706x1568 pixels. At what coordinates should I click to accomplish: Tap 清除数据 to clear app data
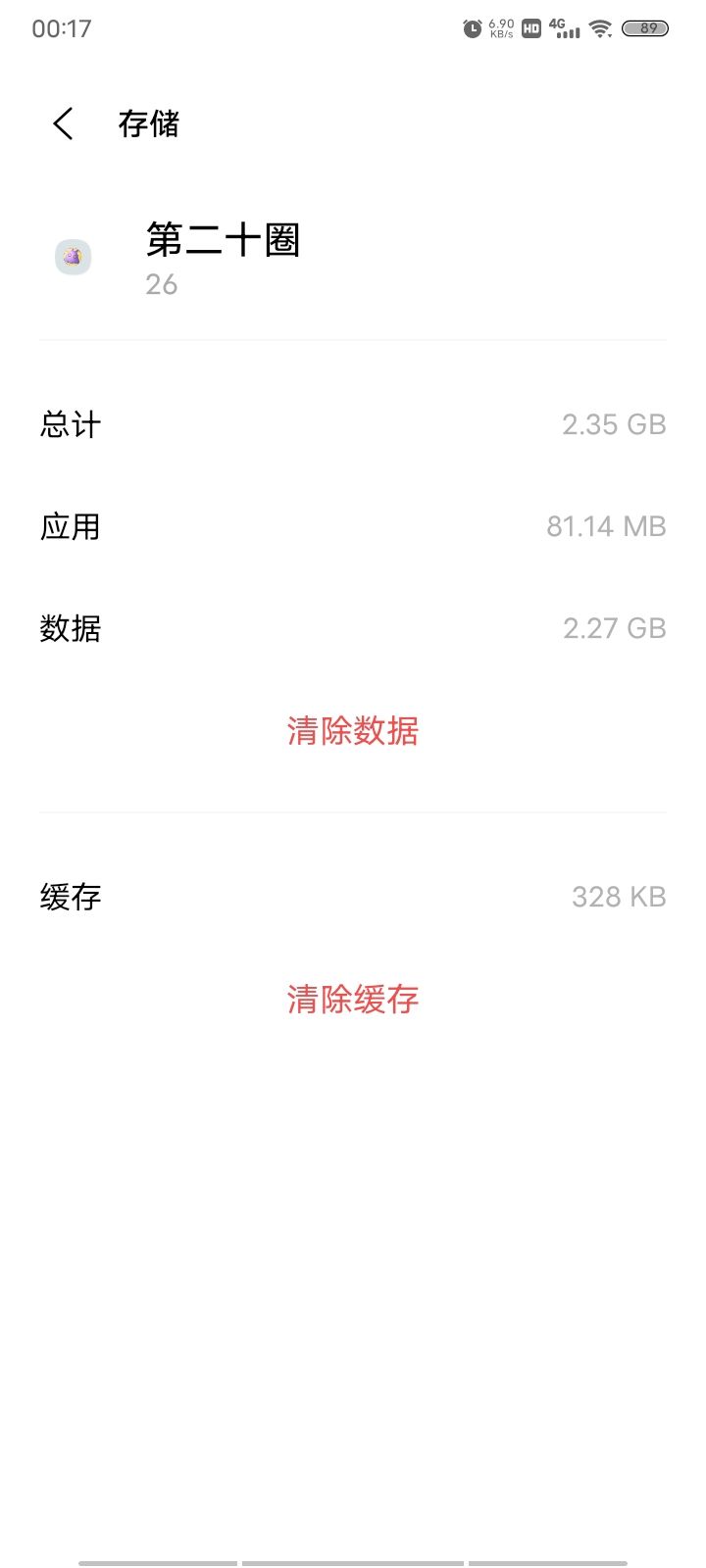pos(353,731)
